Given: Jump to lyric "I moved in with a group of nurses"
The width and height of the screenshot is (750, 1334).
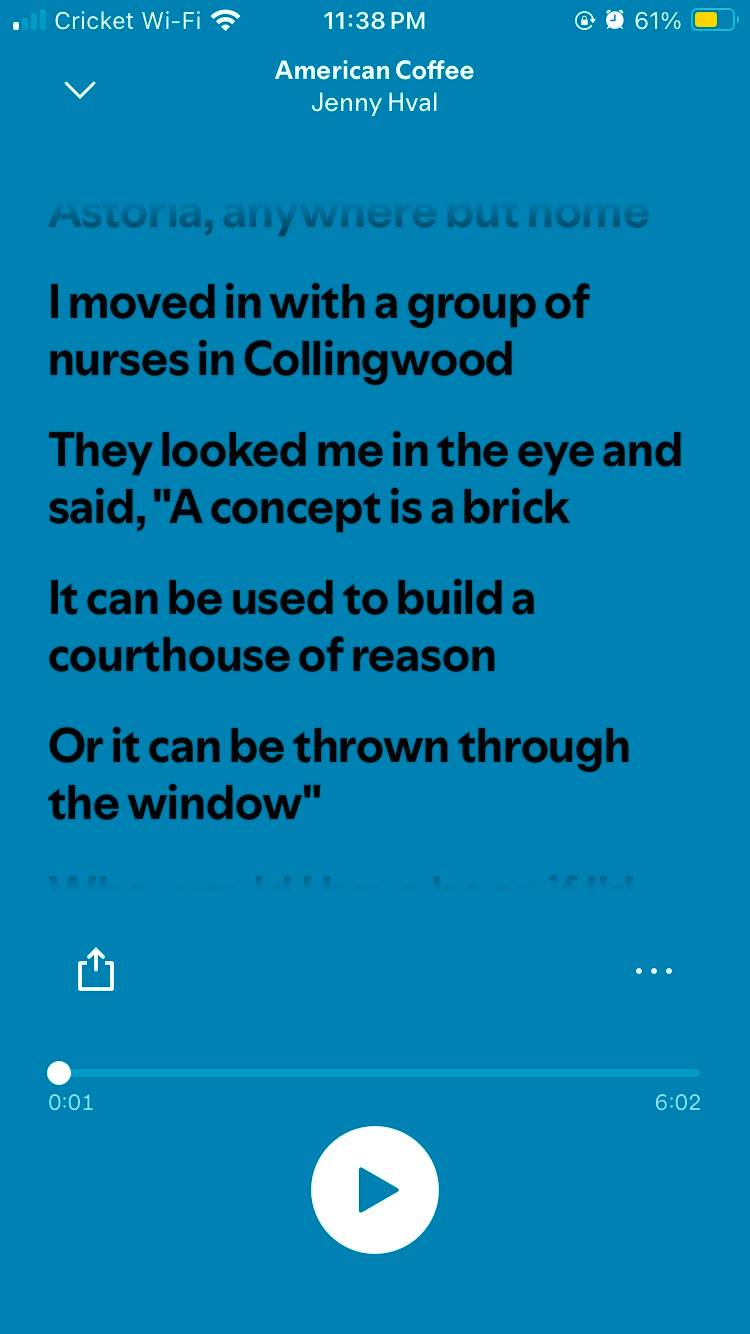Looking at the screenshot, I should pos(319,331).
